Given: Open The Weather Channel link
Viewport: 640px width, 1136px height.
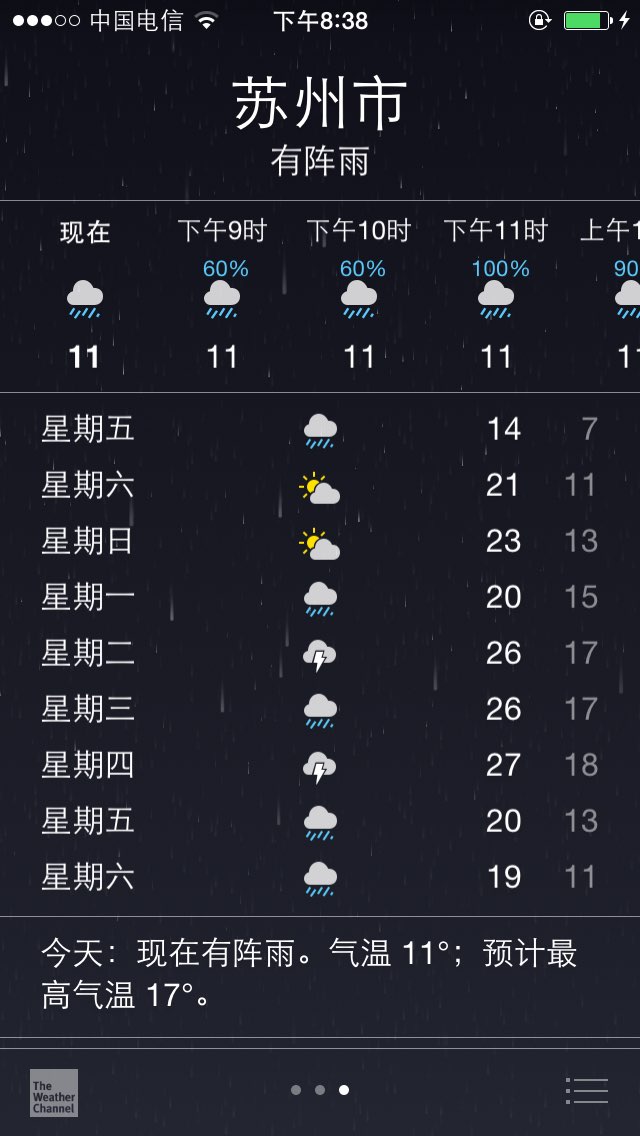Looking at the screenshot, I should pos(53,1092).
